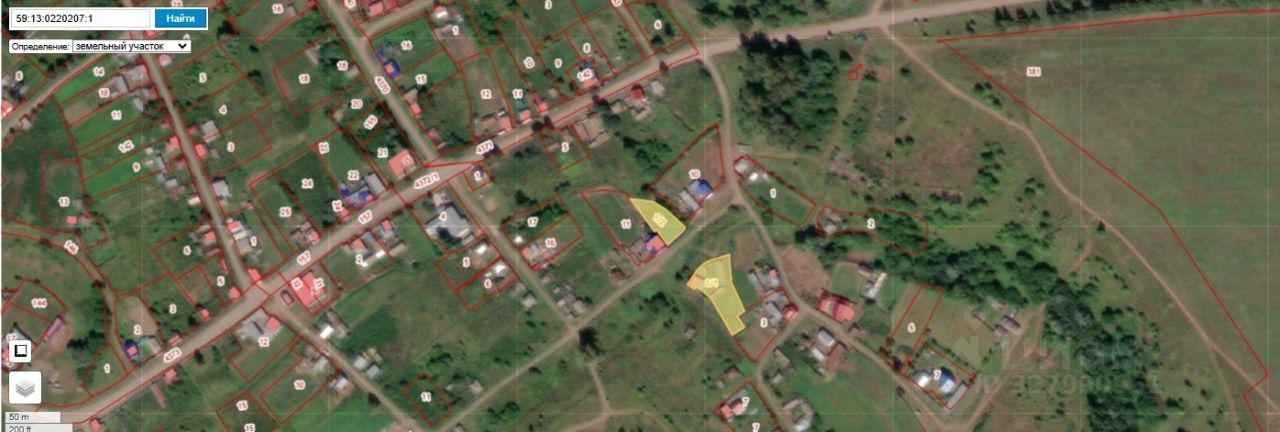Tap the cadastral number search field
1280x432 pixels.
tap(79, 18)
